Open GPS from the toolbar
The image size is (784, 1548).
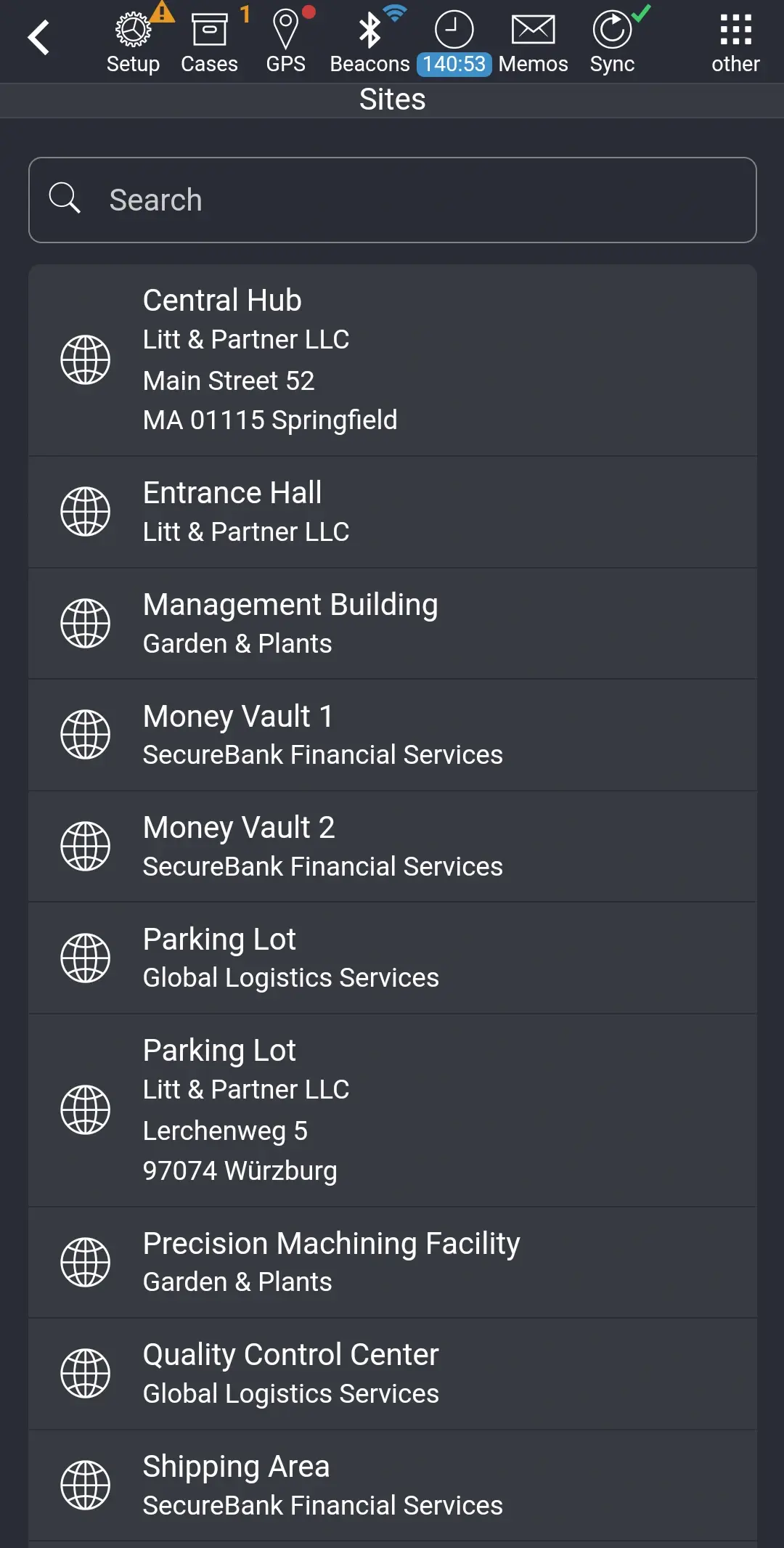click(286, 42)
